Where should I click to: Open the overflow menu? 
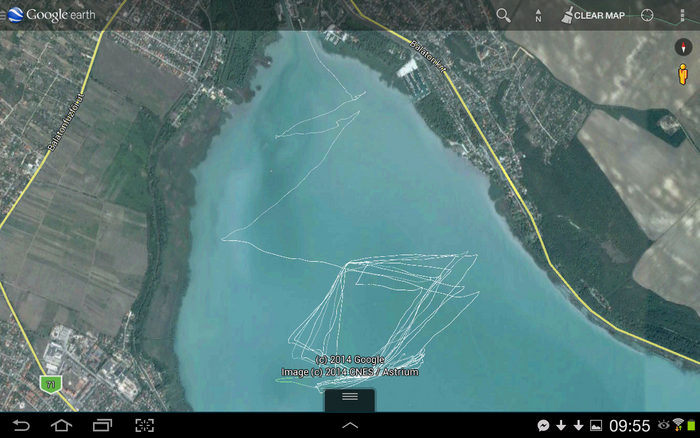[x=683, y=15]
